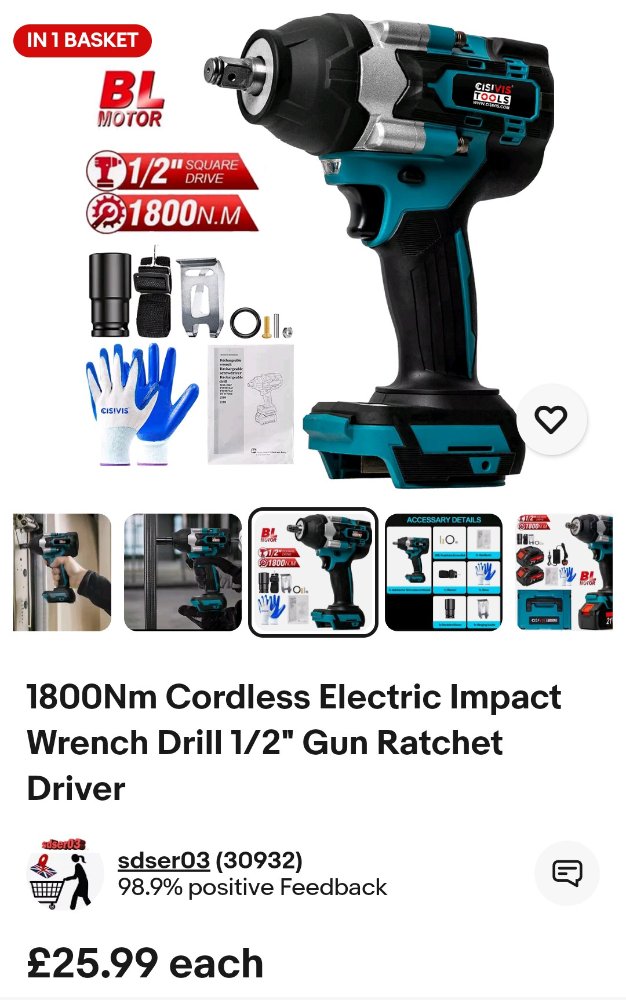Open seller sdser03 profile link
The width and height of the screenshot is (626, 1000).
pos(163,861)
